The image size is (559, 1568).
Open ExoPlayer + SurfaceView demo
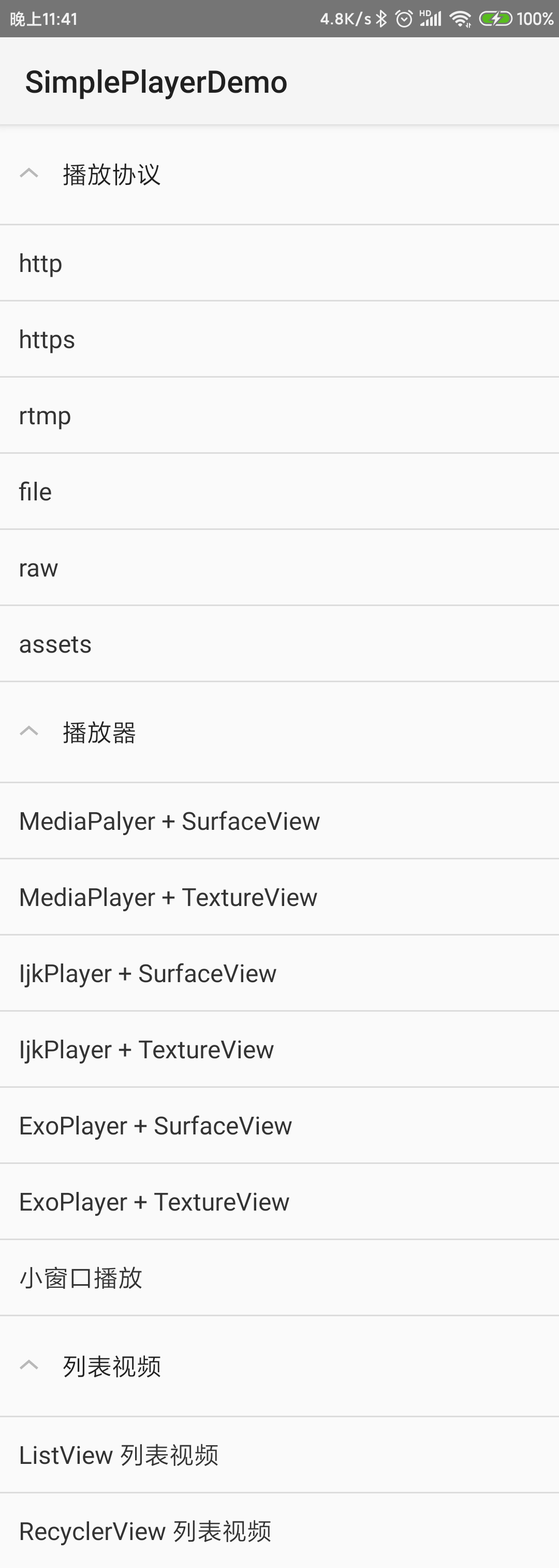coord(279,1126)
